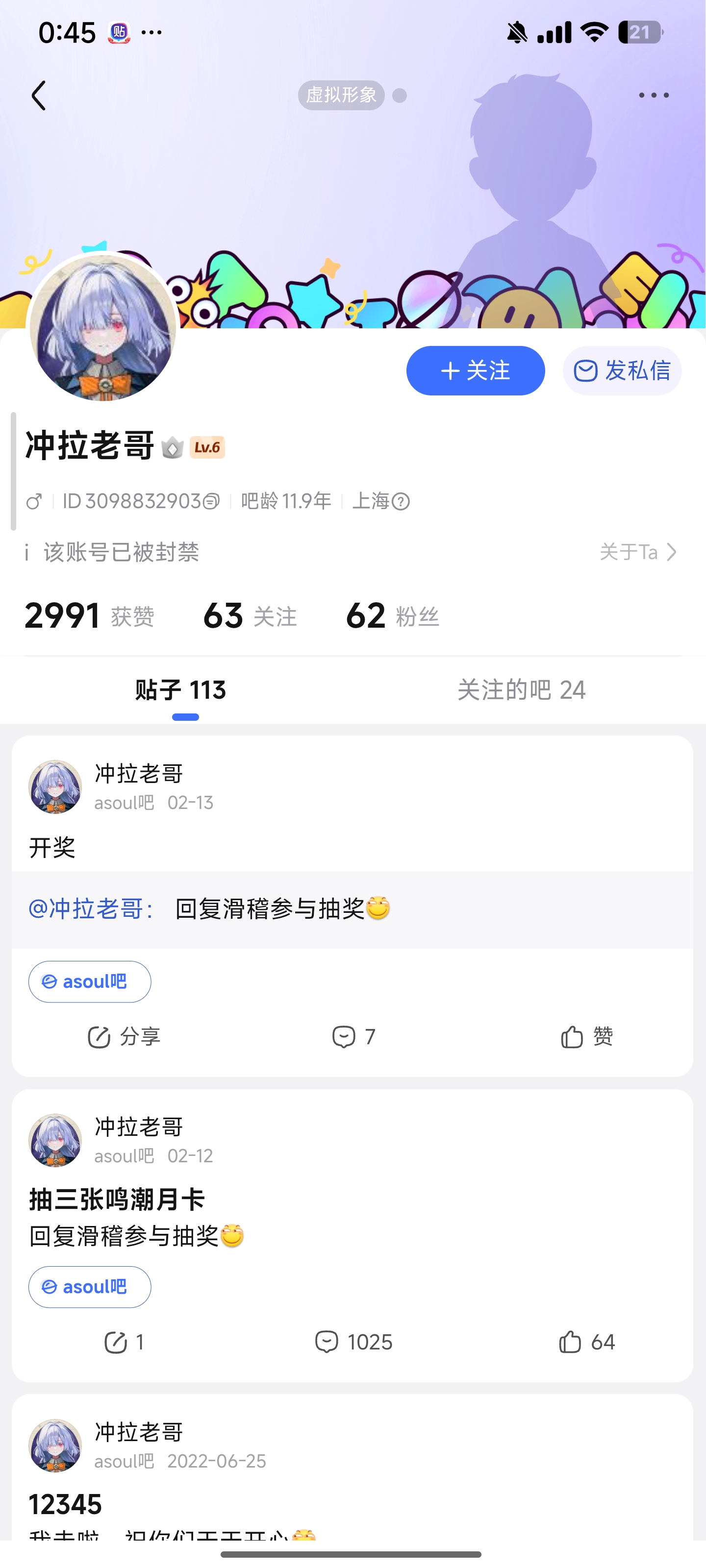The height and width of the screenshot is (1568, 706).
Task: Open the large profile avatar
Action: 103,328
